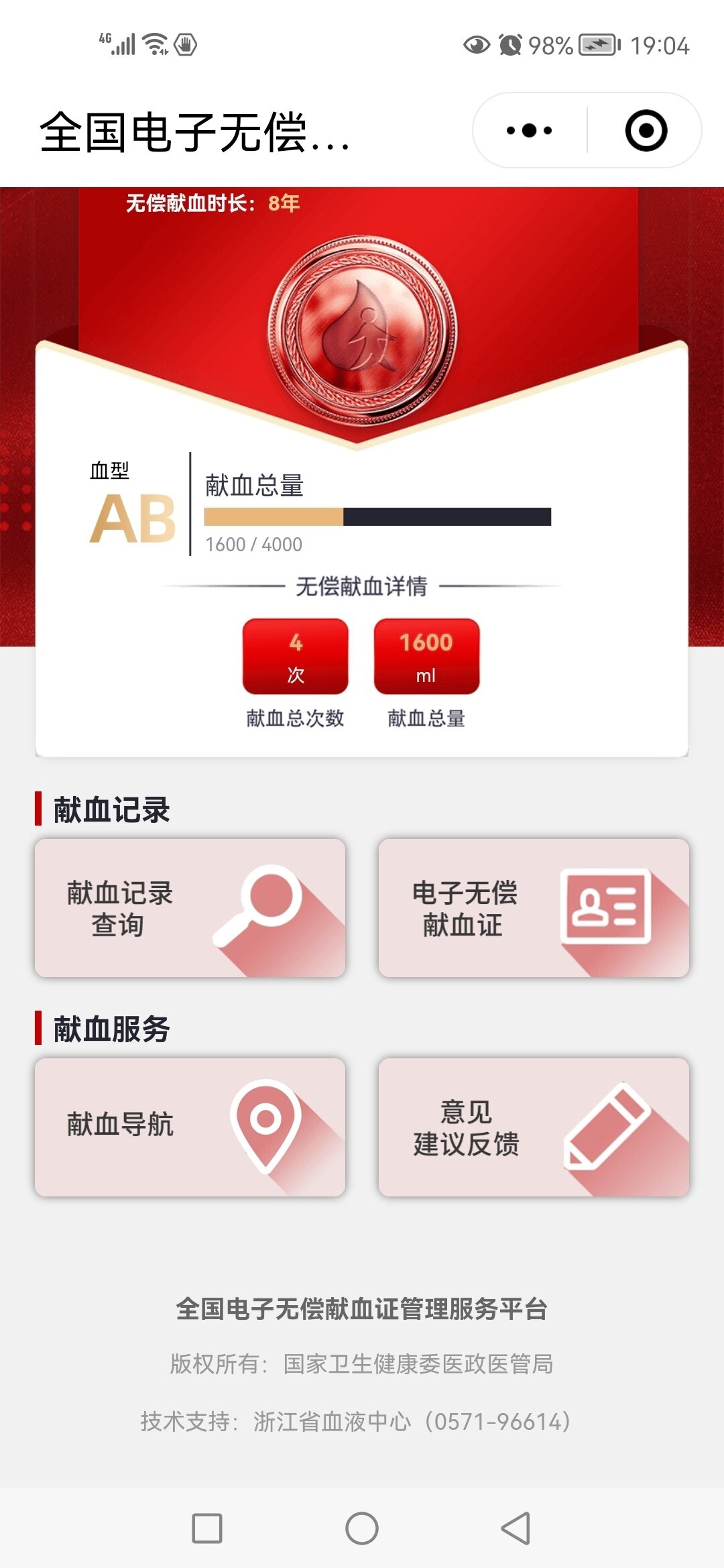This screenshot has width=724, height=1568.
Task: Tap the 4 次 donation count button
Action: click(x=296, y=657)
